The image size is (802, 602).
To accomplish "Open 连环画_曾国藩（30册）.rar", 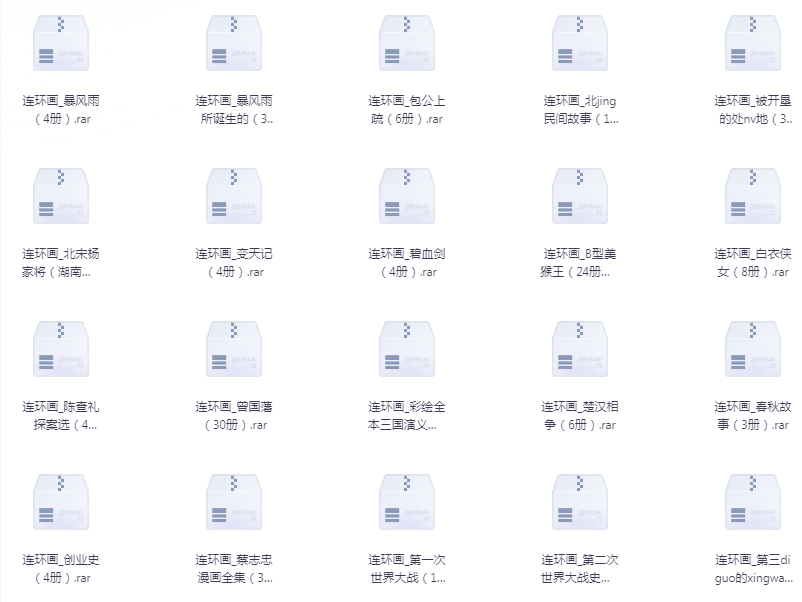I will point(234,350).
